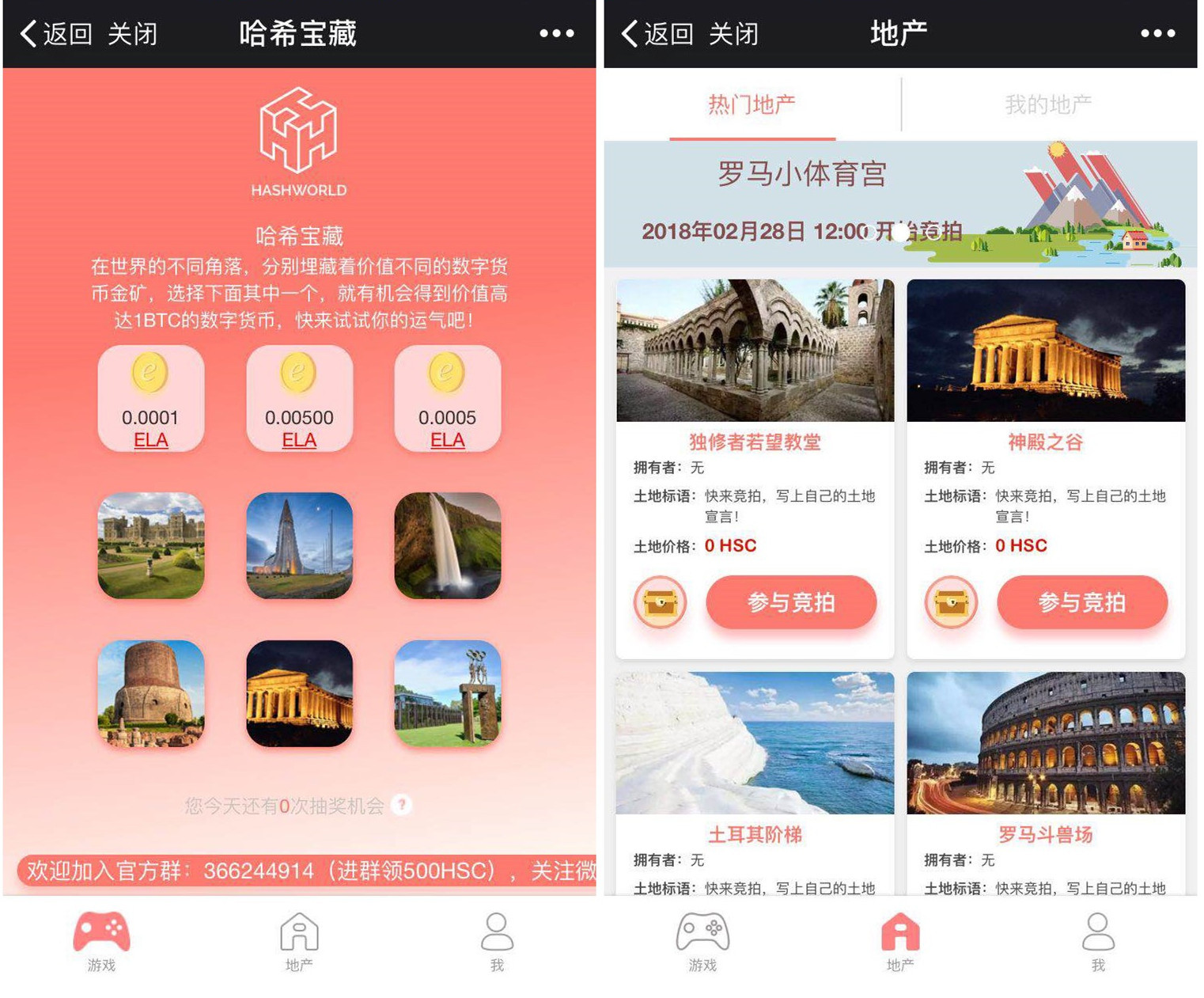Open the treasure chest icon under 神殿之谷

(x=951, y=603)
